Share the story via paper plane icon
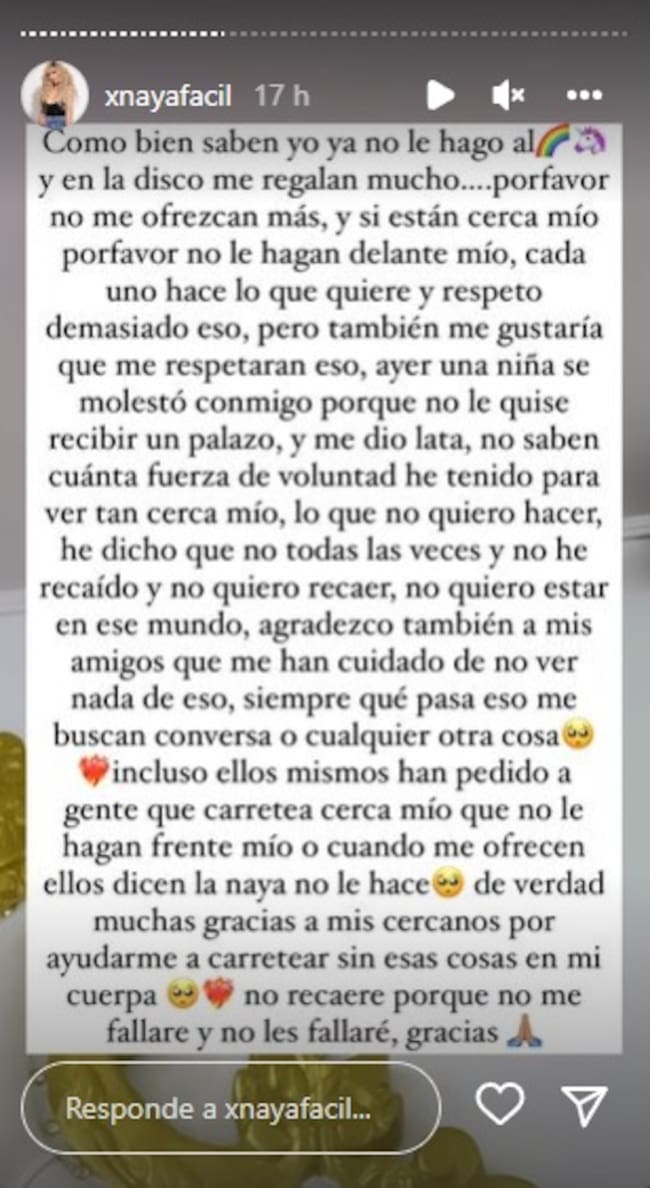 point(585,1106)
